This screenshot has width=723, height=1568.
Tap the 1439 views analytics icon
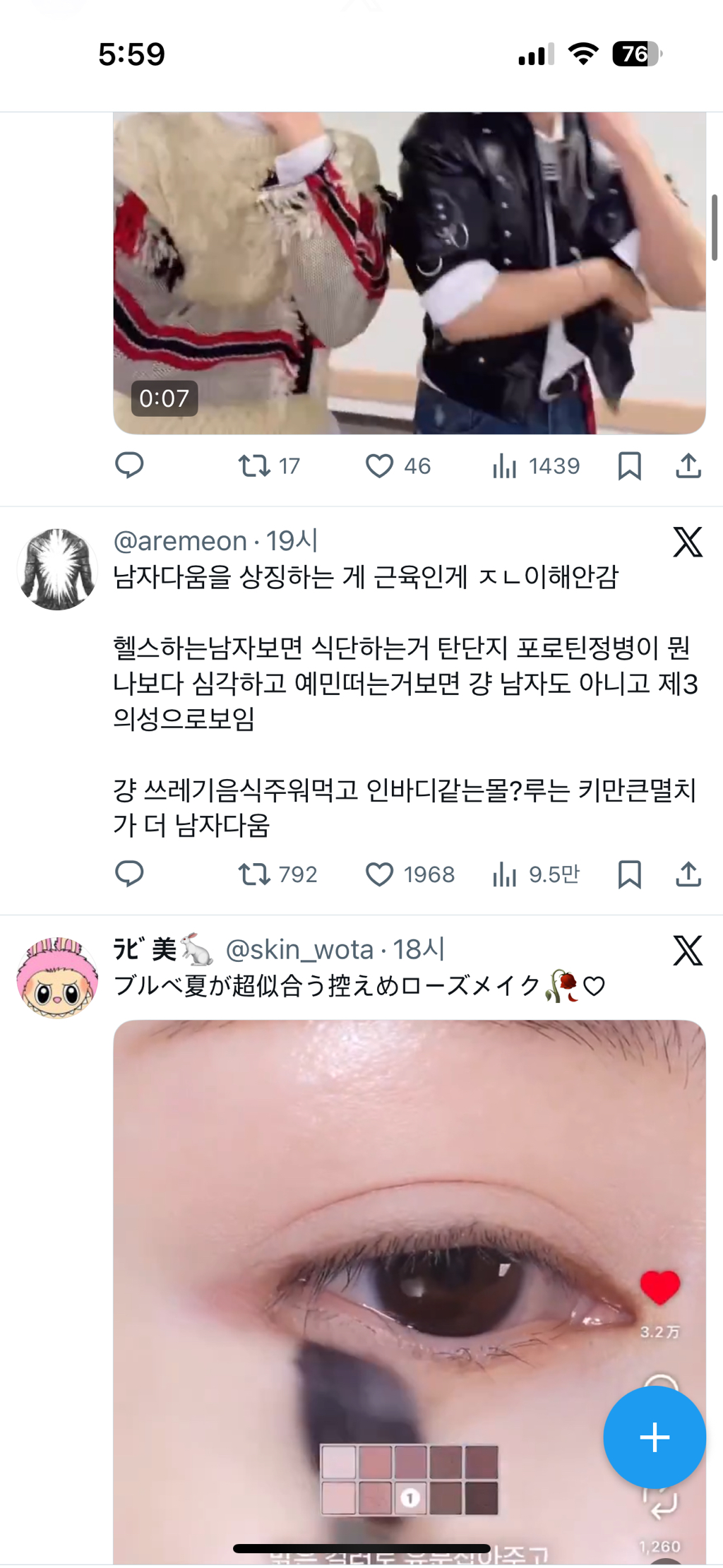506,465
